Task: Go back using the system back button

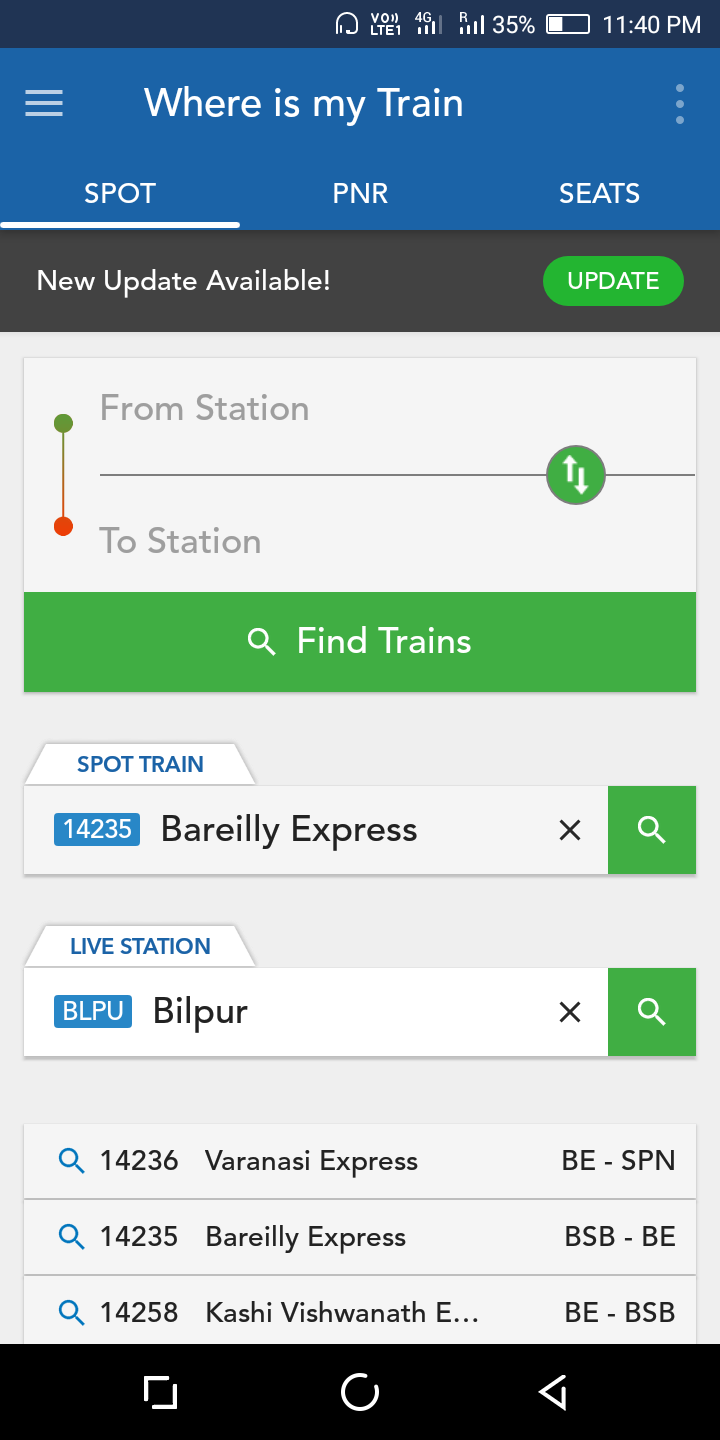Action: tap(553, 1392)
